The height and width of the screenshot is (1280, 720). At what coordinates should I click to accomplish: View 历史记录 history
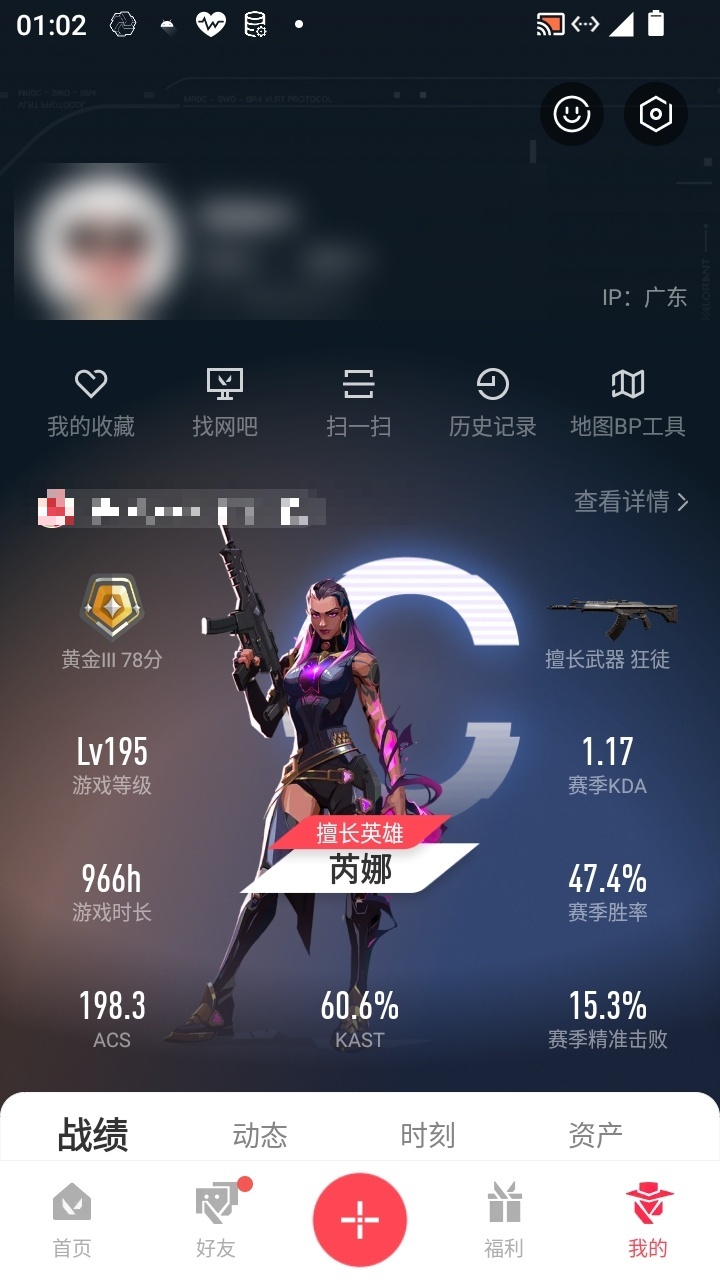(x=493, y=403)
